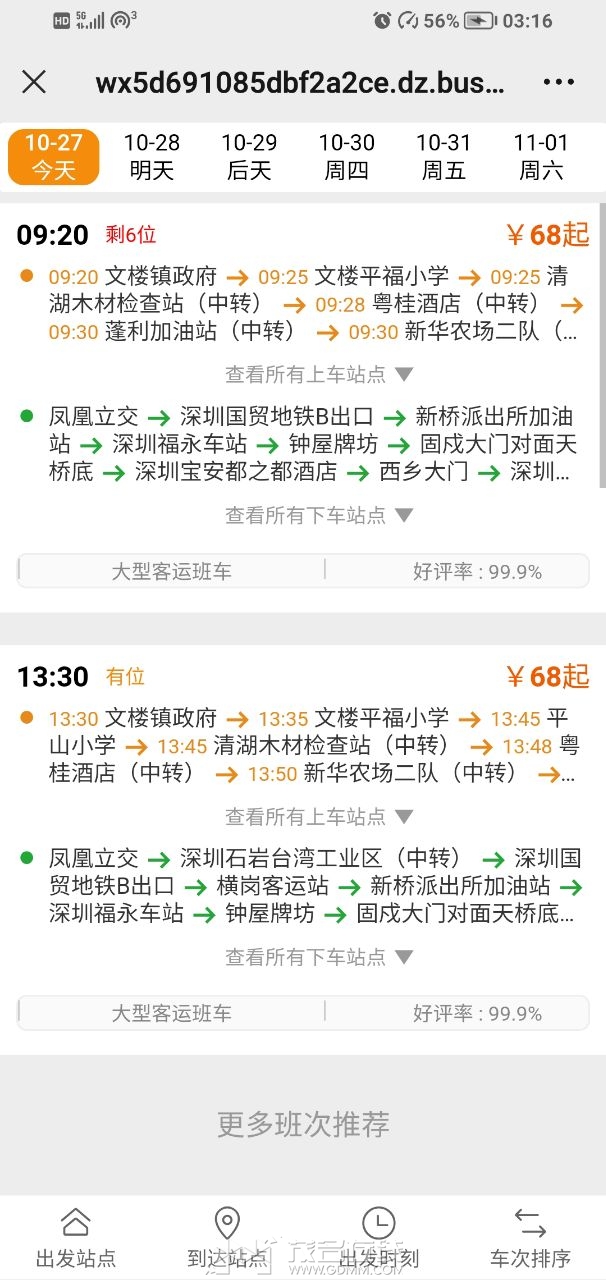
Task: Close the mini program page
Action: [x=34, y=82]
